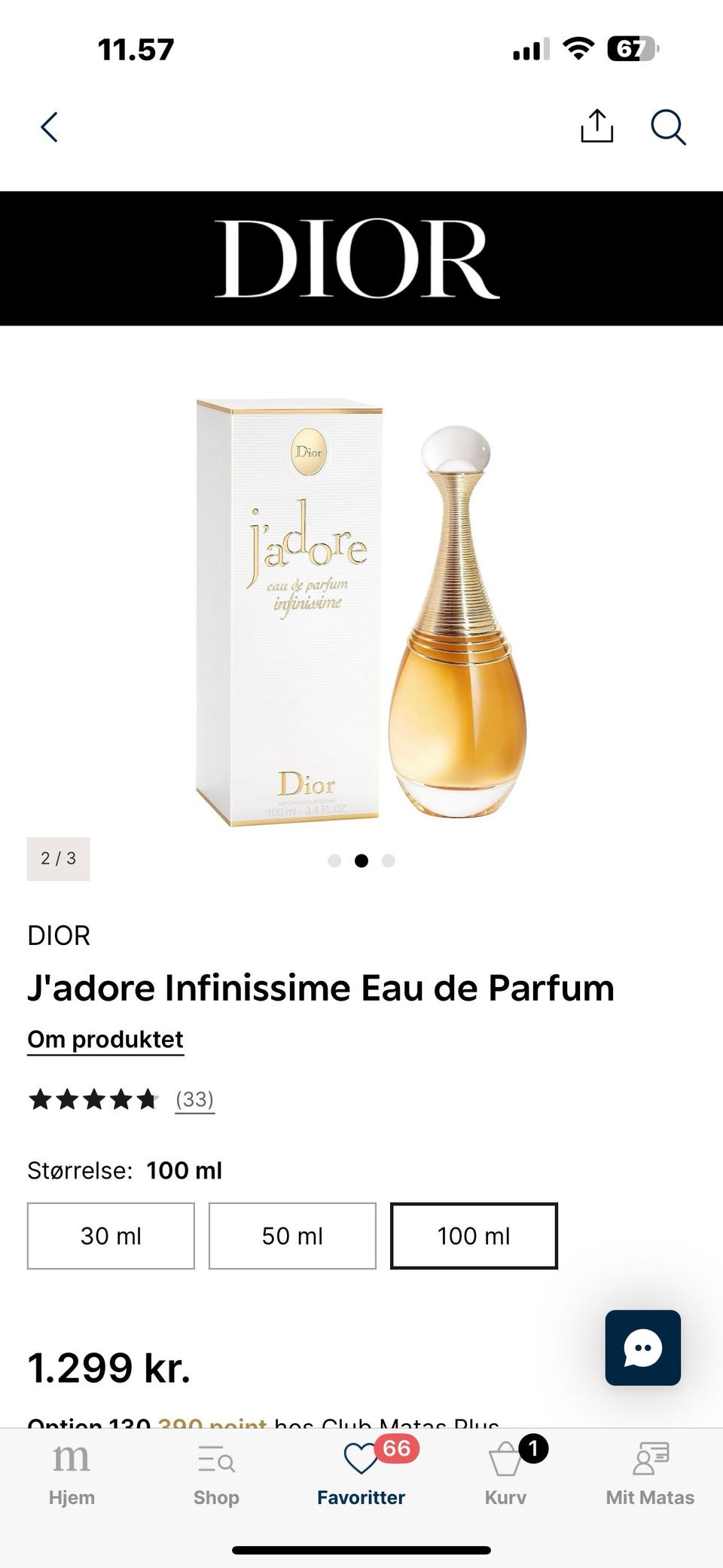Select the 30 ml size
This screenshot has height=1568, width=723.
click(x=111, y=1236)
